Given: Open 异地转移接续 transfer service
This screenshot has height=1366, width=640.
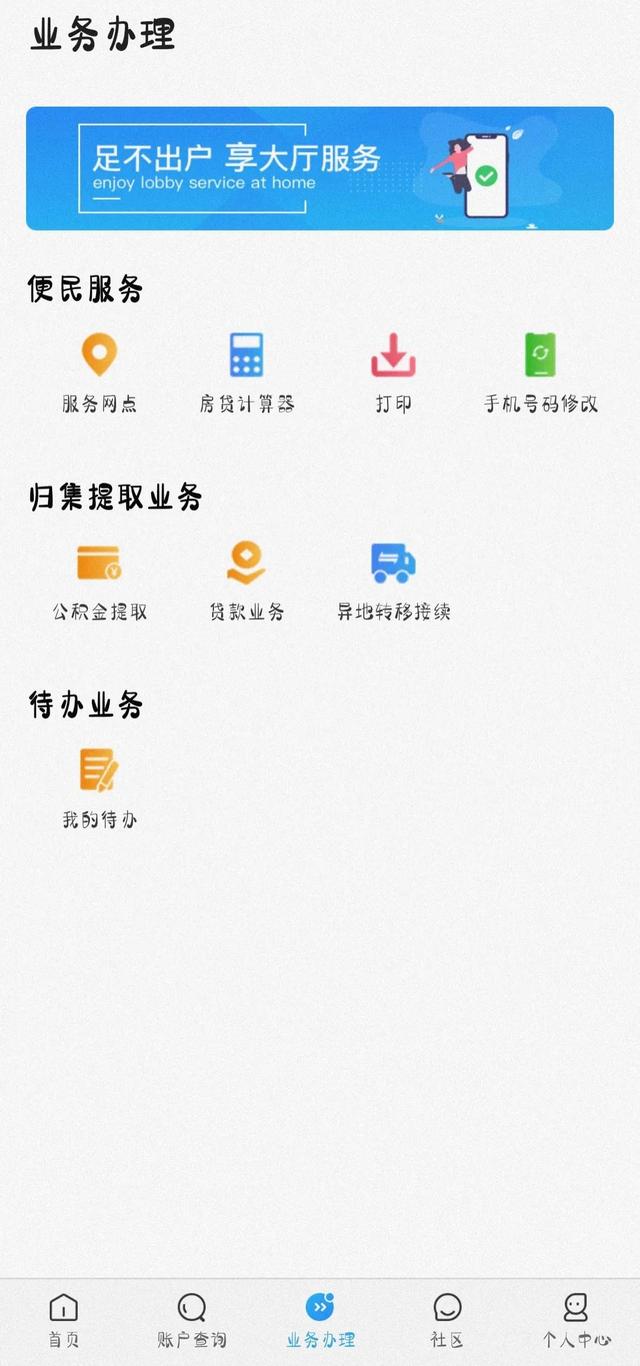Looking at the screenshot, I should 394,582.
